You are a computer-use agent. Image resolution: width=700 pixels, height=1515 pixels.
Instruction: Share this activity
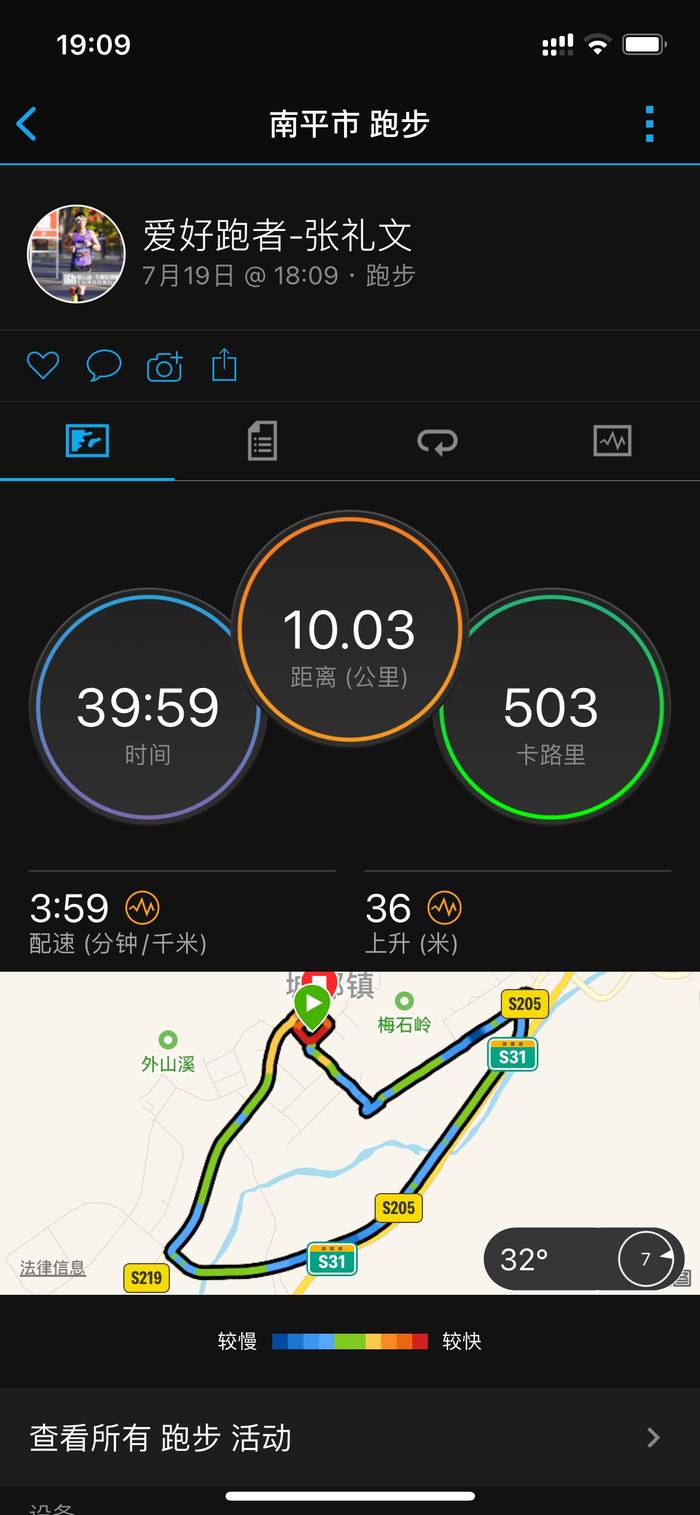pos(224,365)
